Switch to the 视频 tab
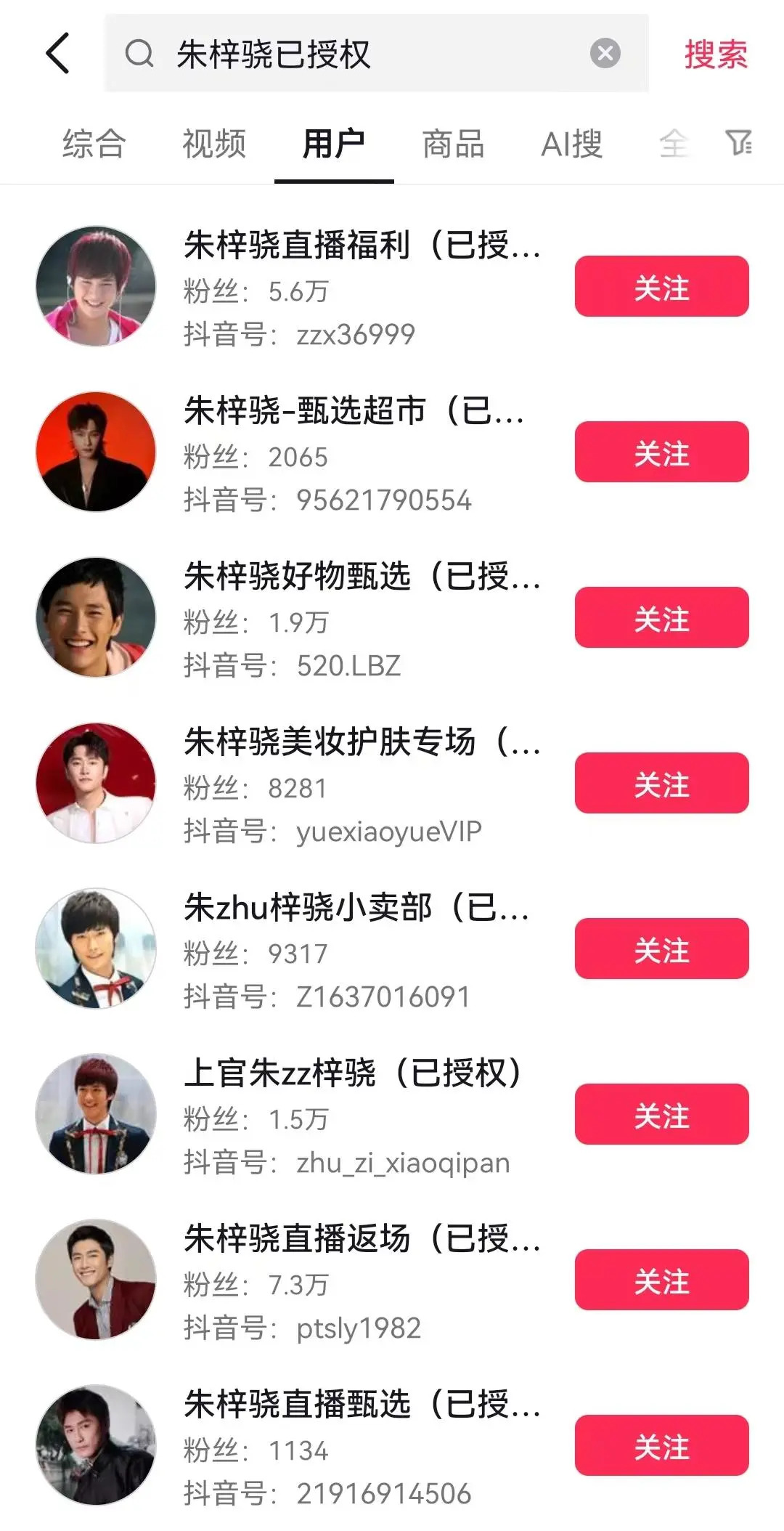Viewport: 784px width, 1531px height. (x=214, y=143)
